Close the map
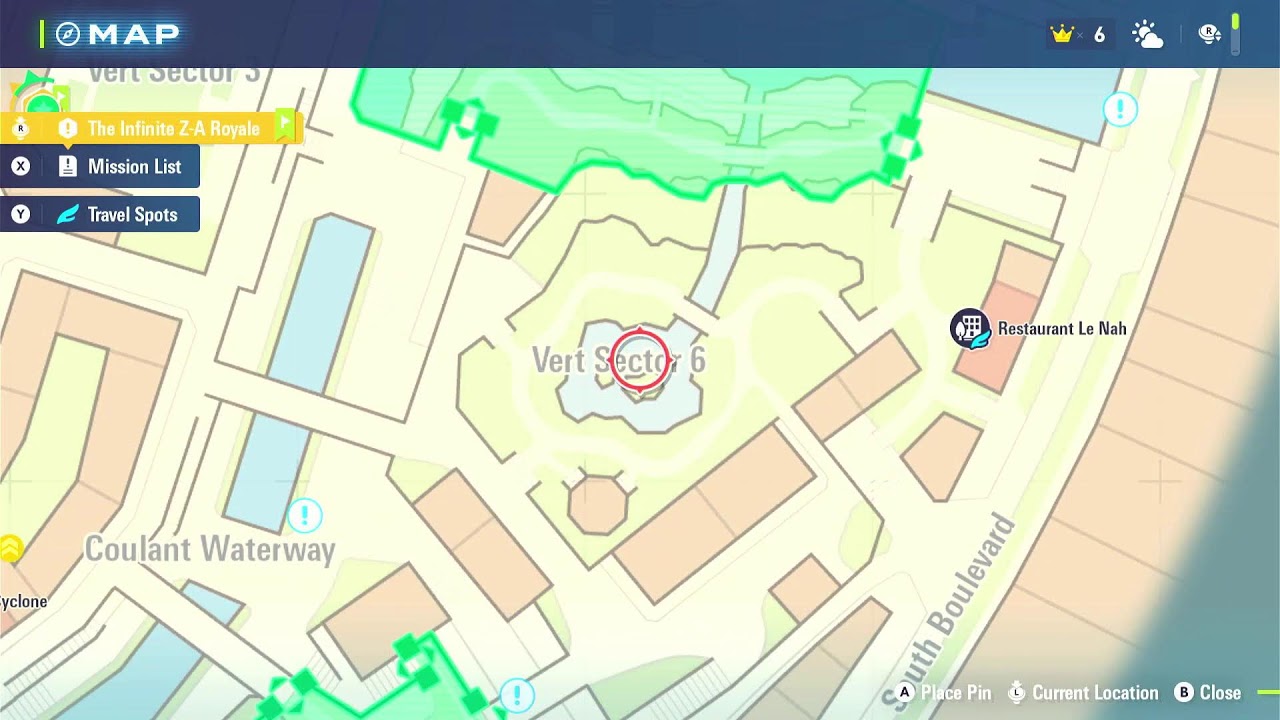The image size is (1280, 720). [x=1208, y=693]
